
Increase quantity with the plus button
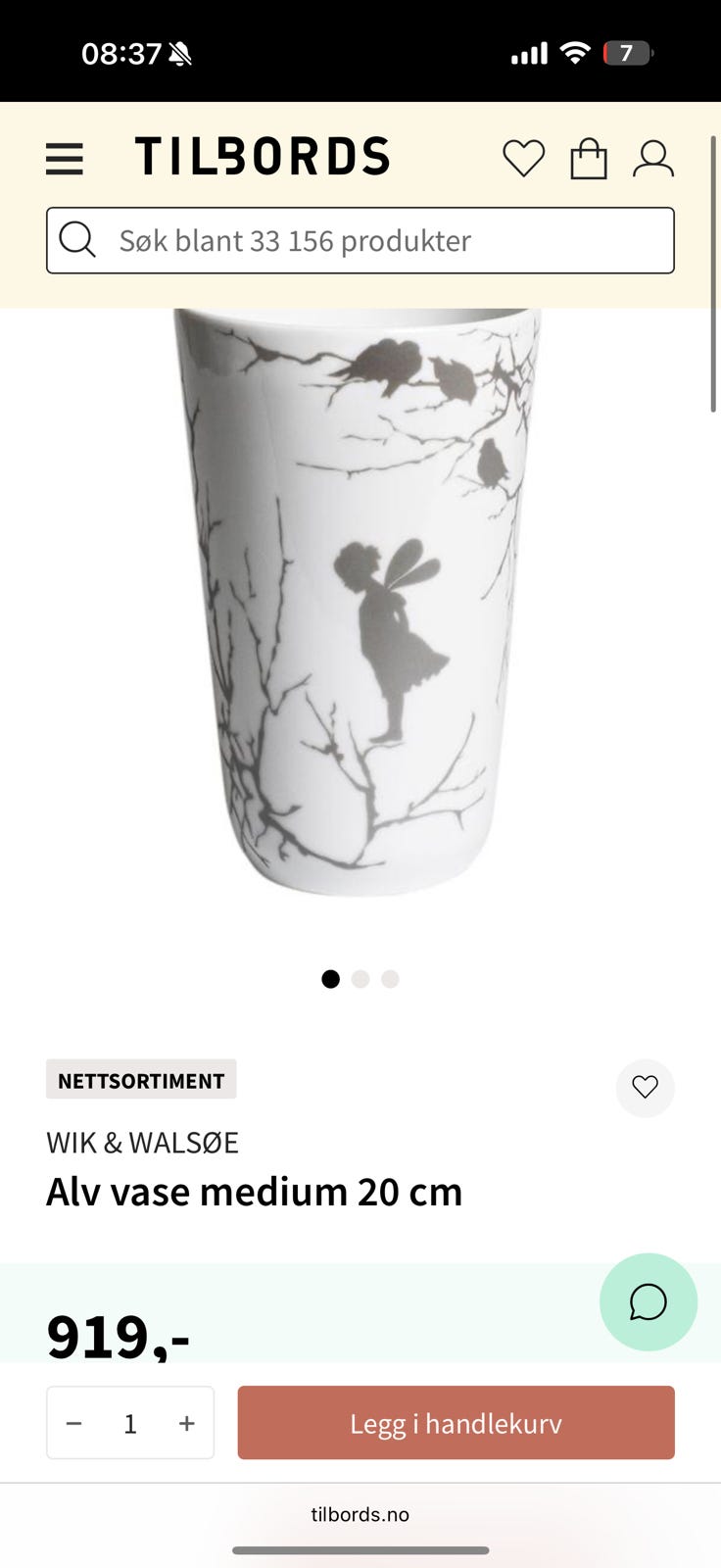pyautogui.click(x=187, y=1423)
